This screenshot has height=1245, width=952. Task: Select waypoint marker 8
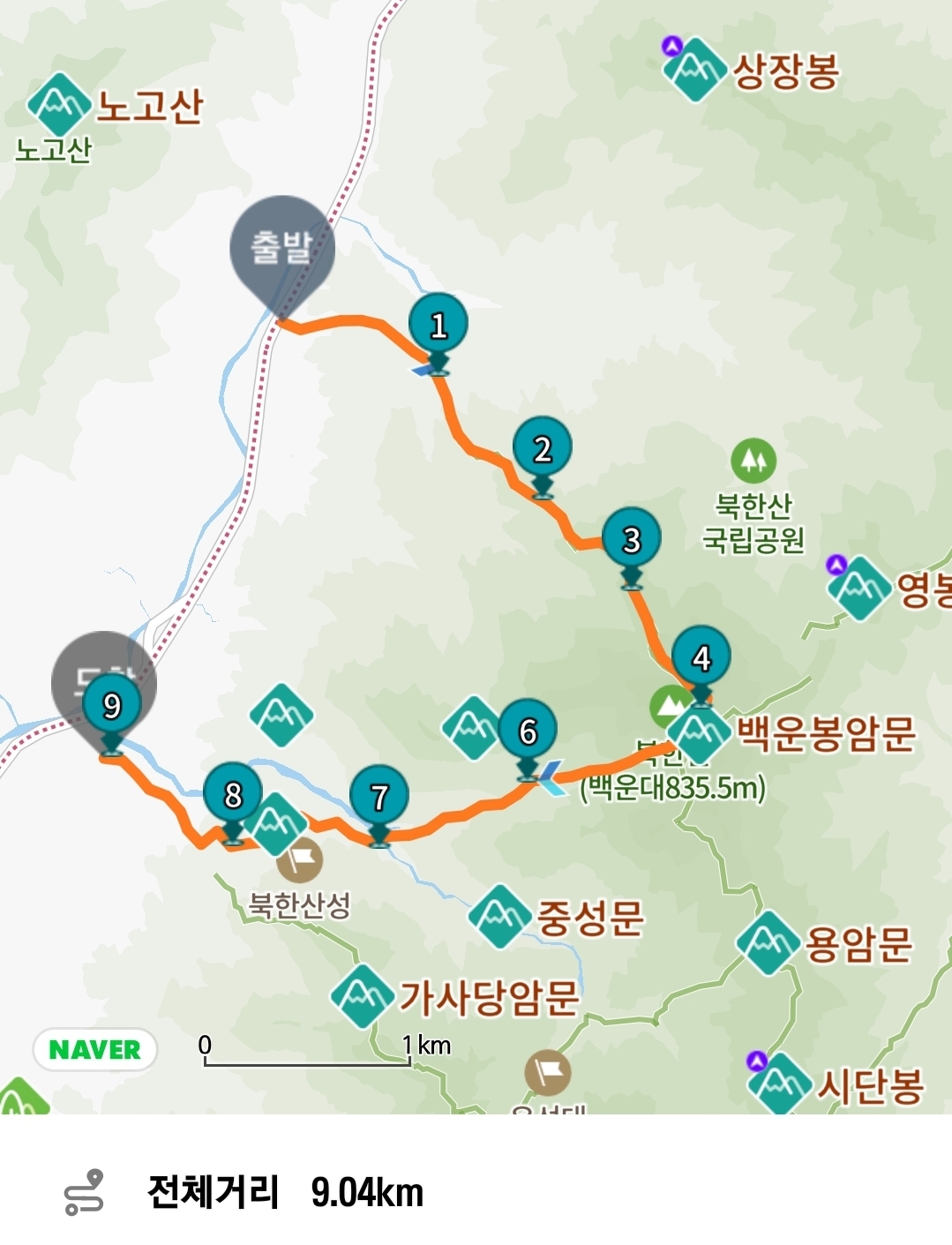tap(233, 794)
